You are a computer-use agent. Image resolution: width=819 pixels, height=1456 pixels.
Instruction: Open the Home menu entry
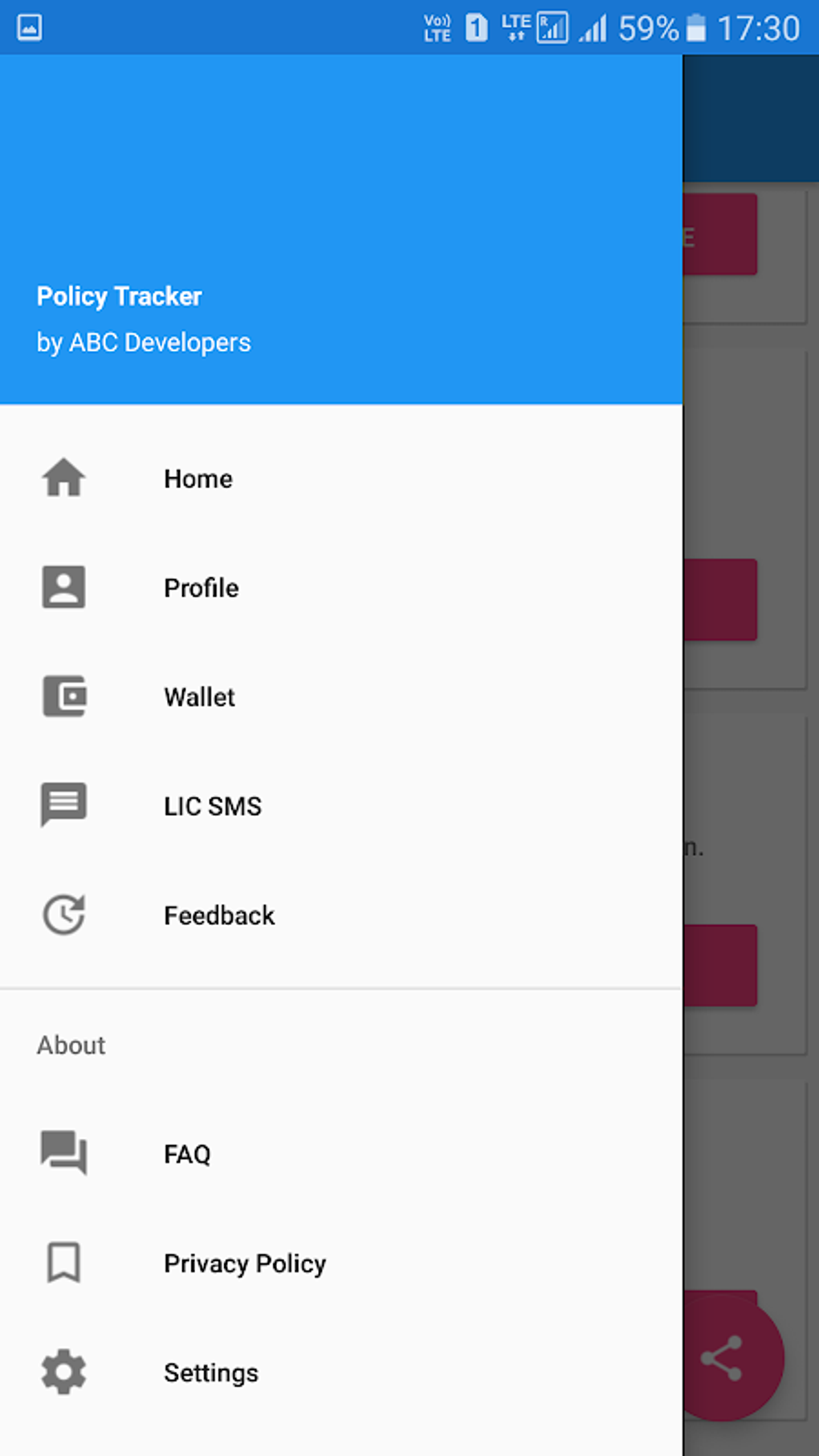(x=198, y=479)
